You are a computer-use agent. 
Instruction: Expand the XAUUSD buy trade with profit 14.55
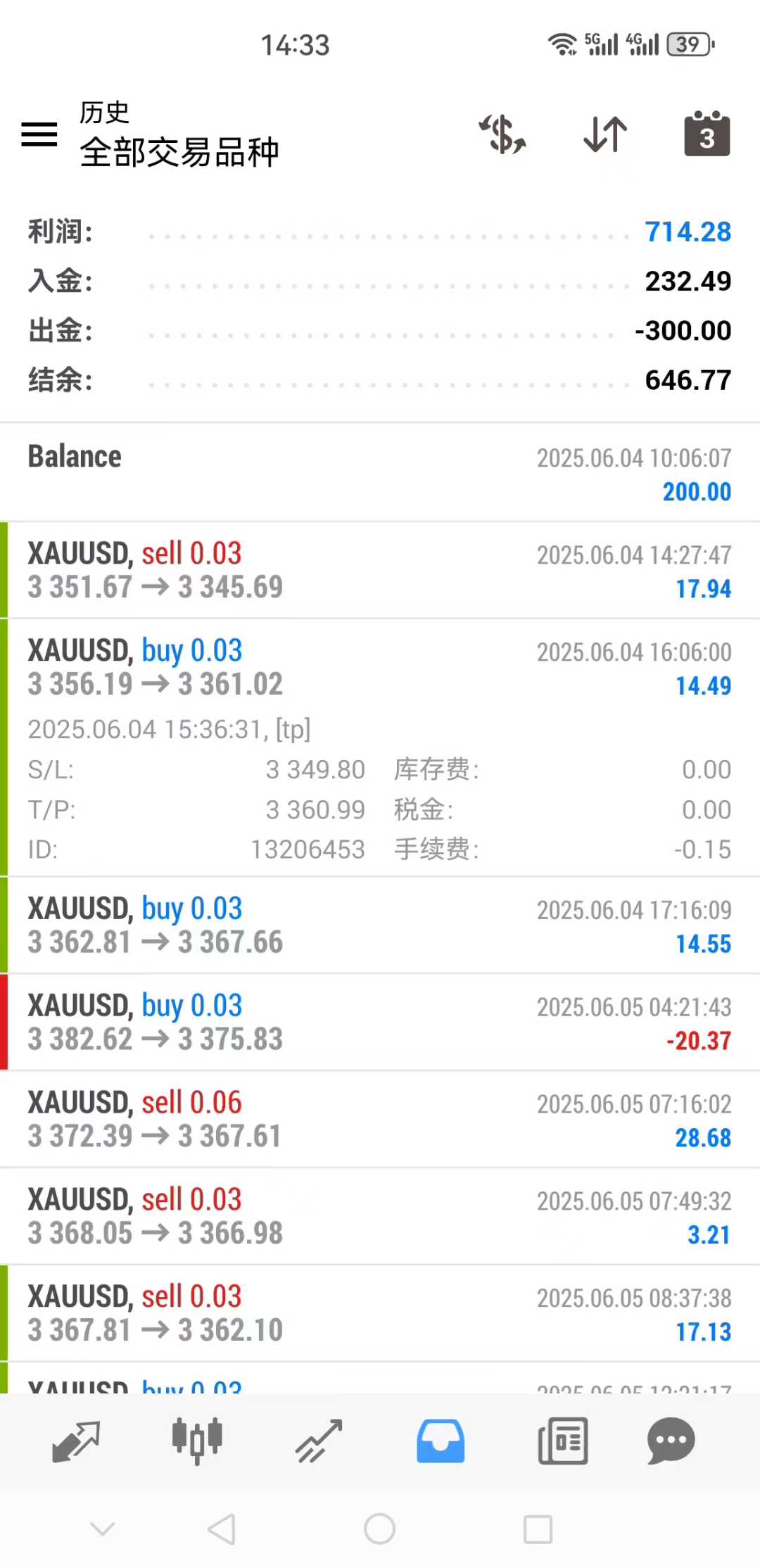[x=380, y=925]
